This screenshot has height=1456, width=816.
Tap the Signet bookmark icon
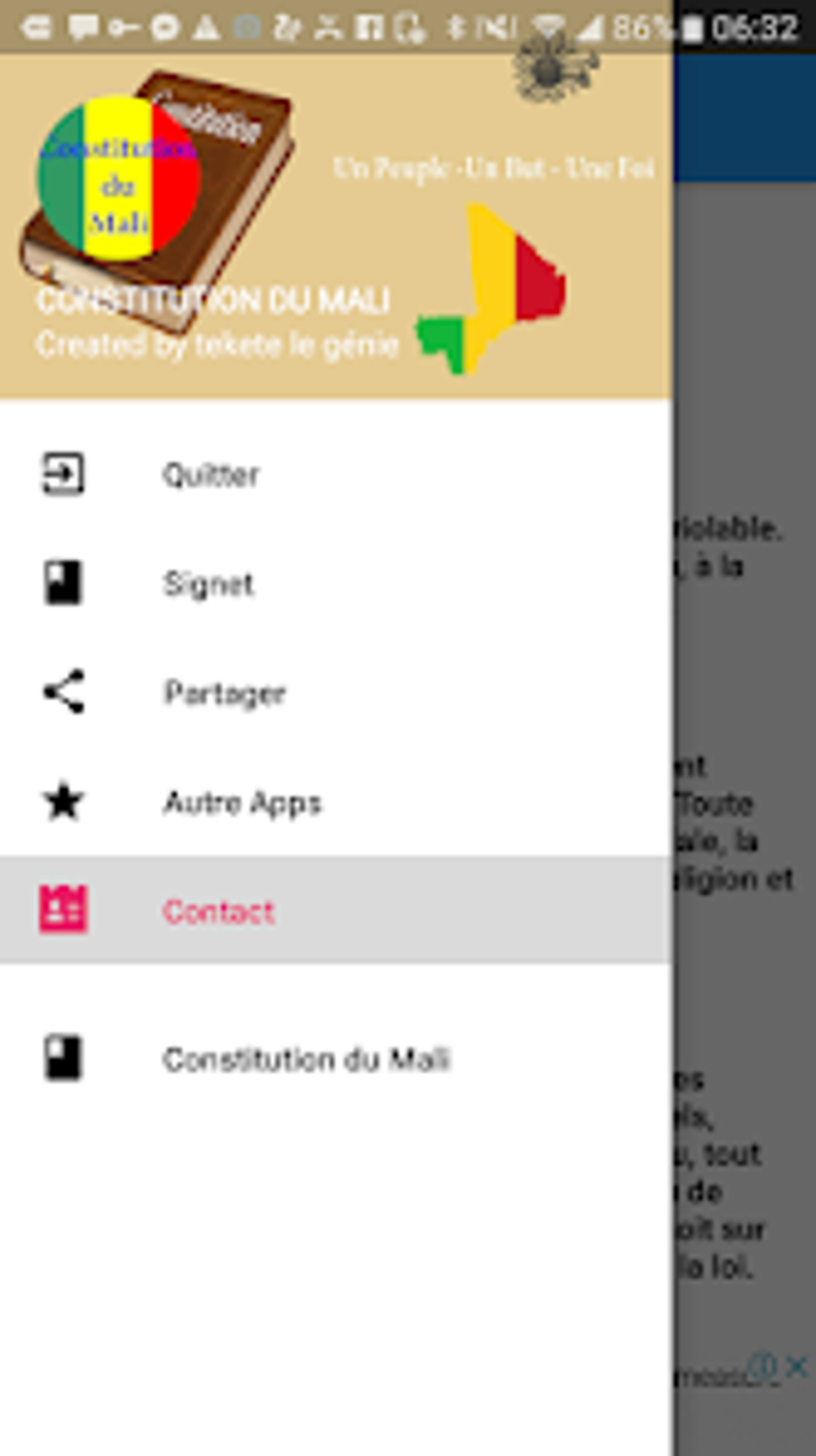tap(63, 584)
